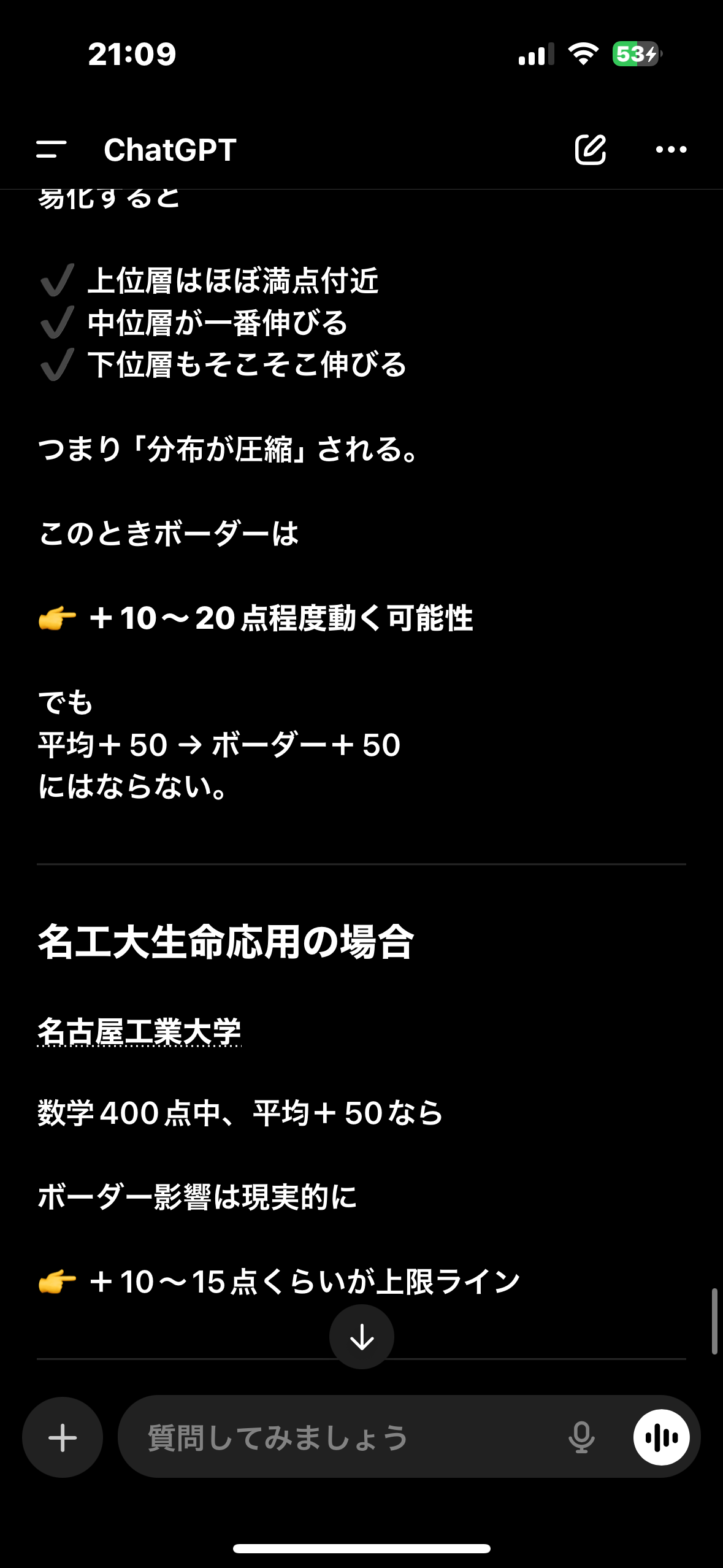Start voice dictation with the microphone
The height and width of the screenshot is (1568, 723).
581,1437
